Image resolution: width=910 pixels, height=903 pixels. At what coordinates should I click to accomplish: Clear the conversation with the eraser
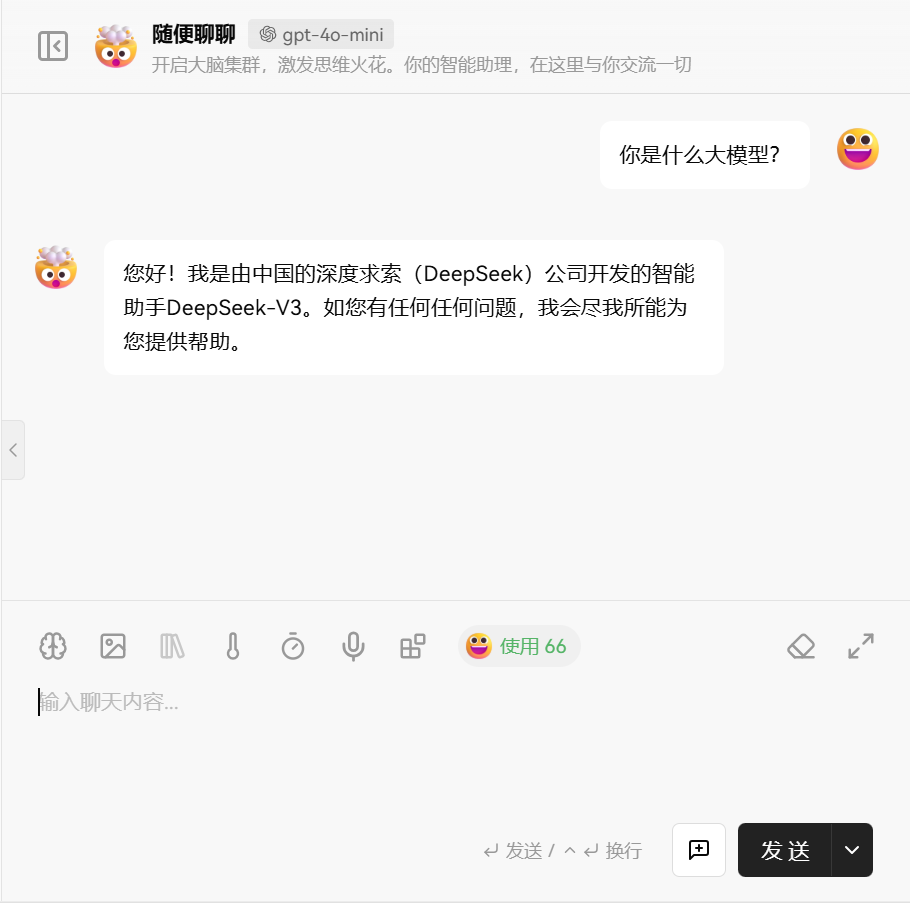point(801,647)
